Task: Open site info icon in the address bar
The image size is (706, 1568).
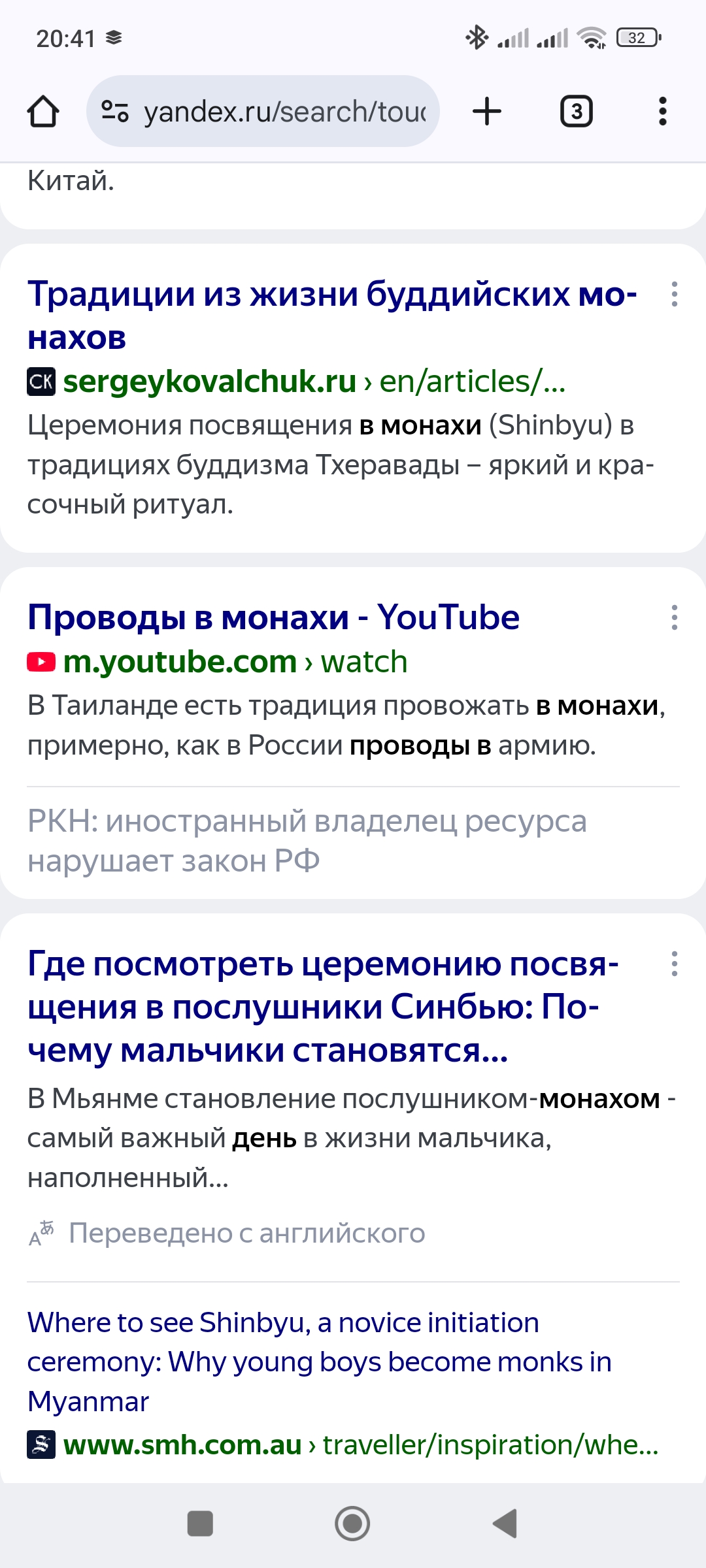Action: click(x=115, y=111)
